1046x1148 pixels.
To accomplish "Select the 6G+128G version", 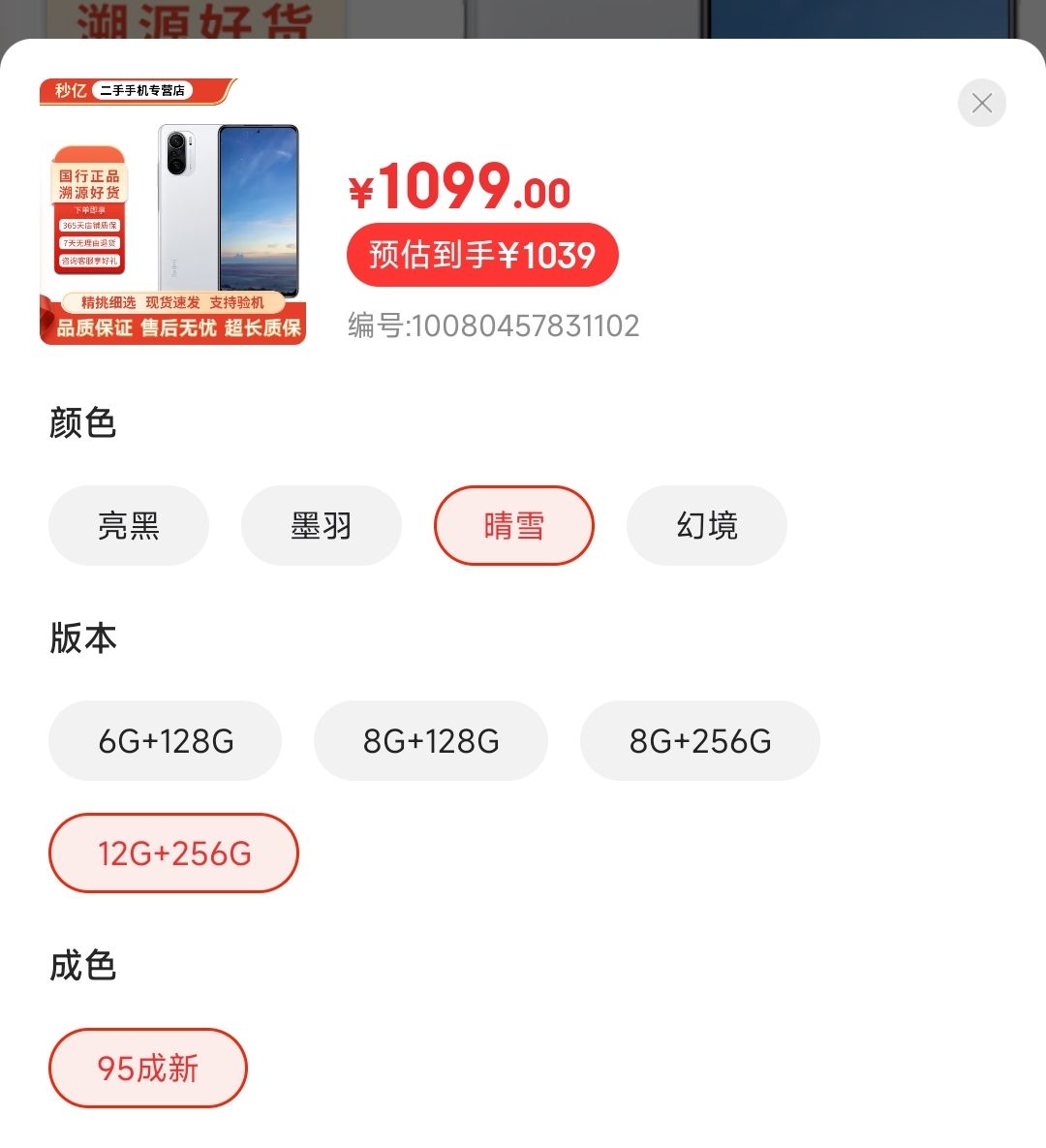I will point(165,740).
